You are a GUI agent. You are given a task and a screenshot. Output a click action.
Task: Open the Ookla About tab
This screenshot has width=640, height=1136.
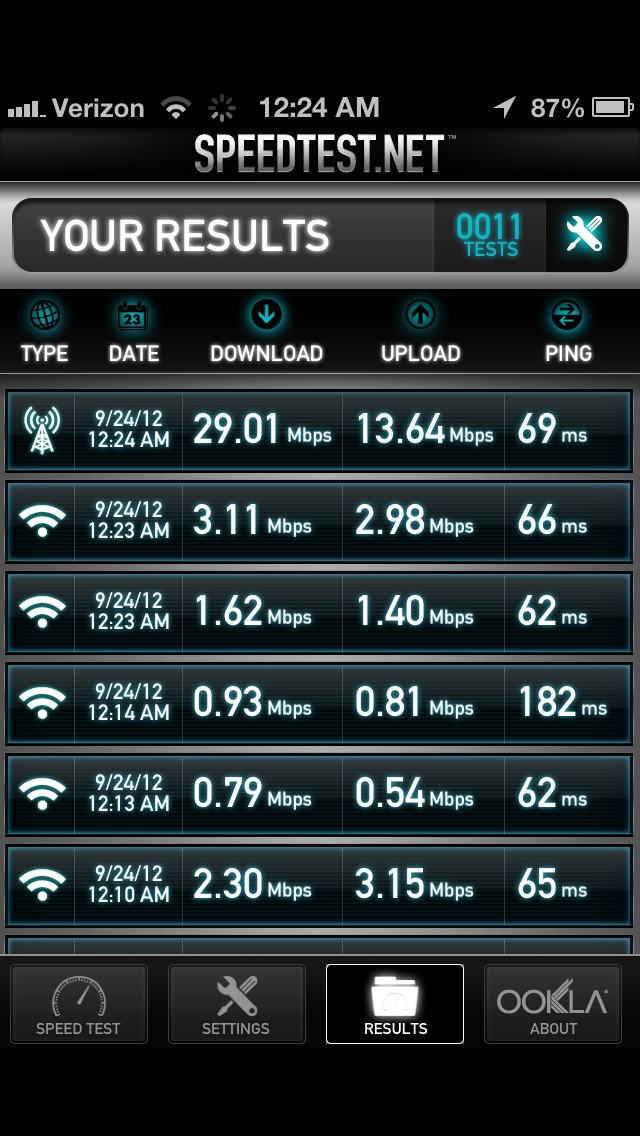click(x=553, y=1004)
